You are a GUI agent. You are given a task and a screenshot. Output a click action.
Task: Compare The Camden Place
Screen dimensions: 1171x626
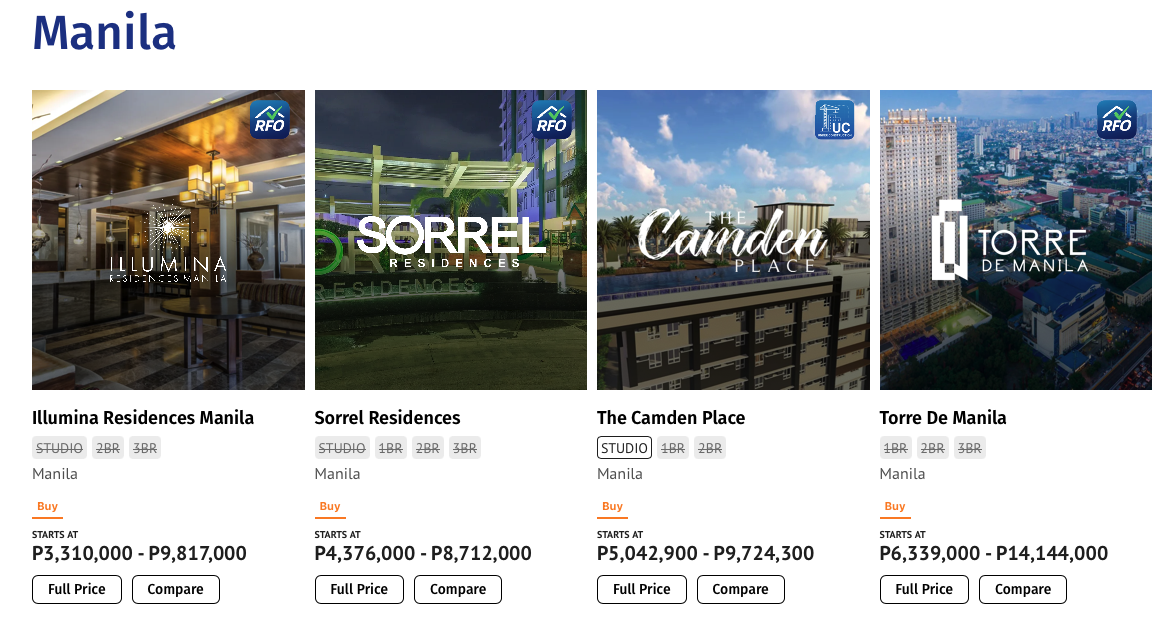pyautogui.click(x=740, y=589)
